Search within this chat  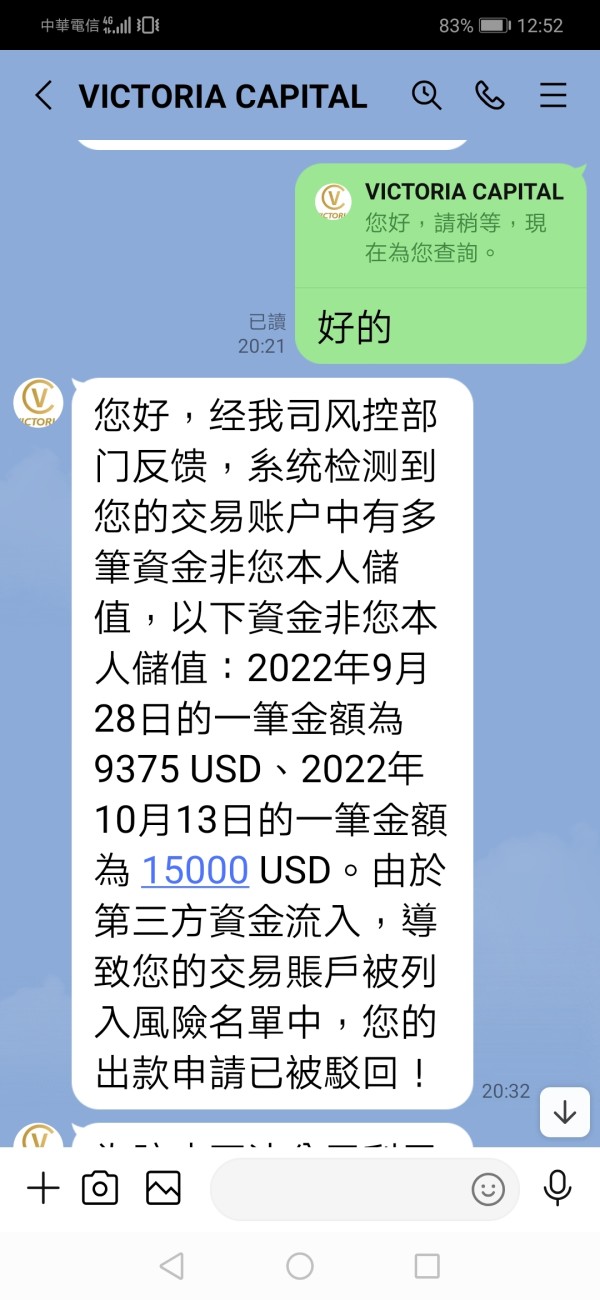pos(427,95)
